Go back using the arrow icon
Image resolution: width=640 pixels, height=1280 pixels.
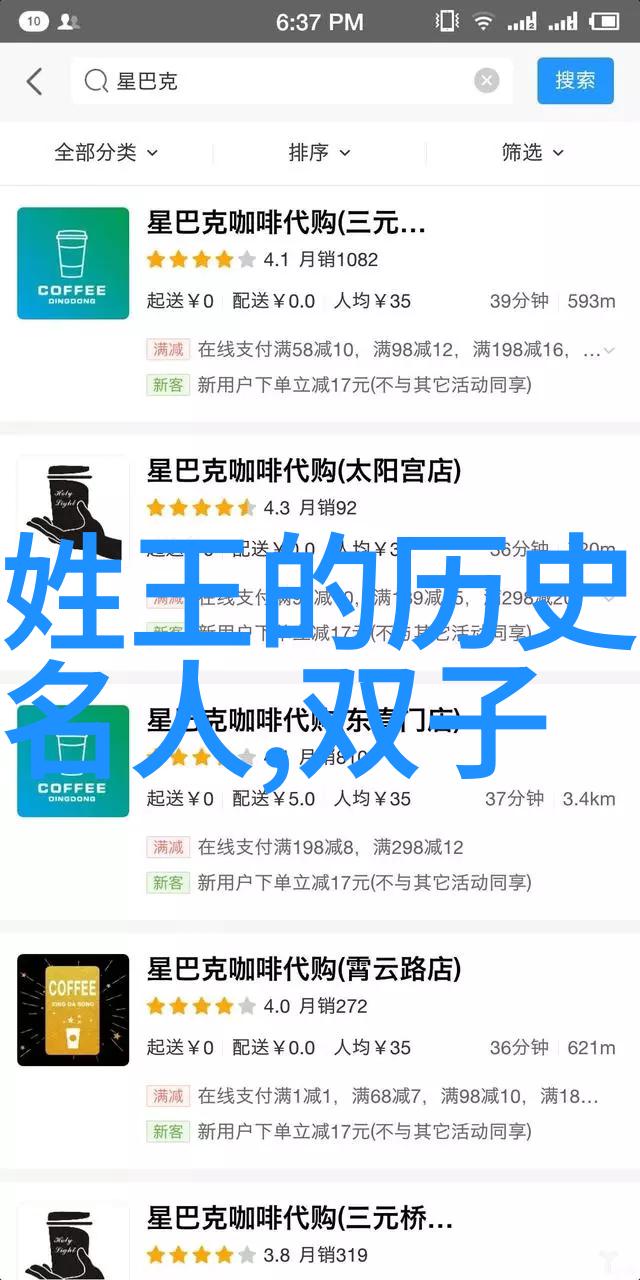(x=35, y=82)
